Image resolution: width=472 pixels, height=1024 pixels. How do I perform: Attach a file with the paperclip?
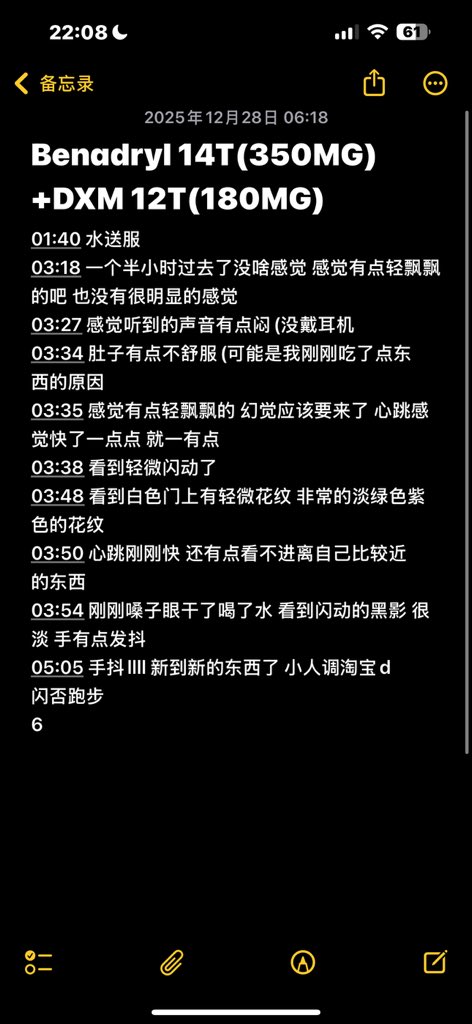171,962
